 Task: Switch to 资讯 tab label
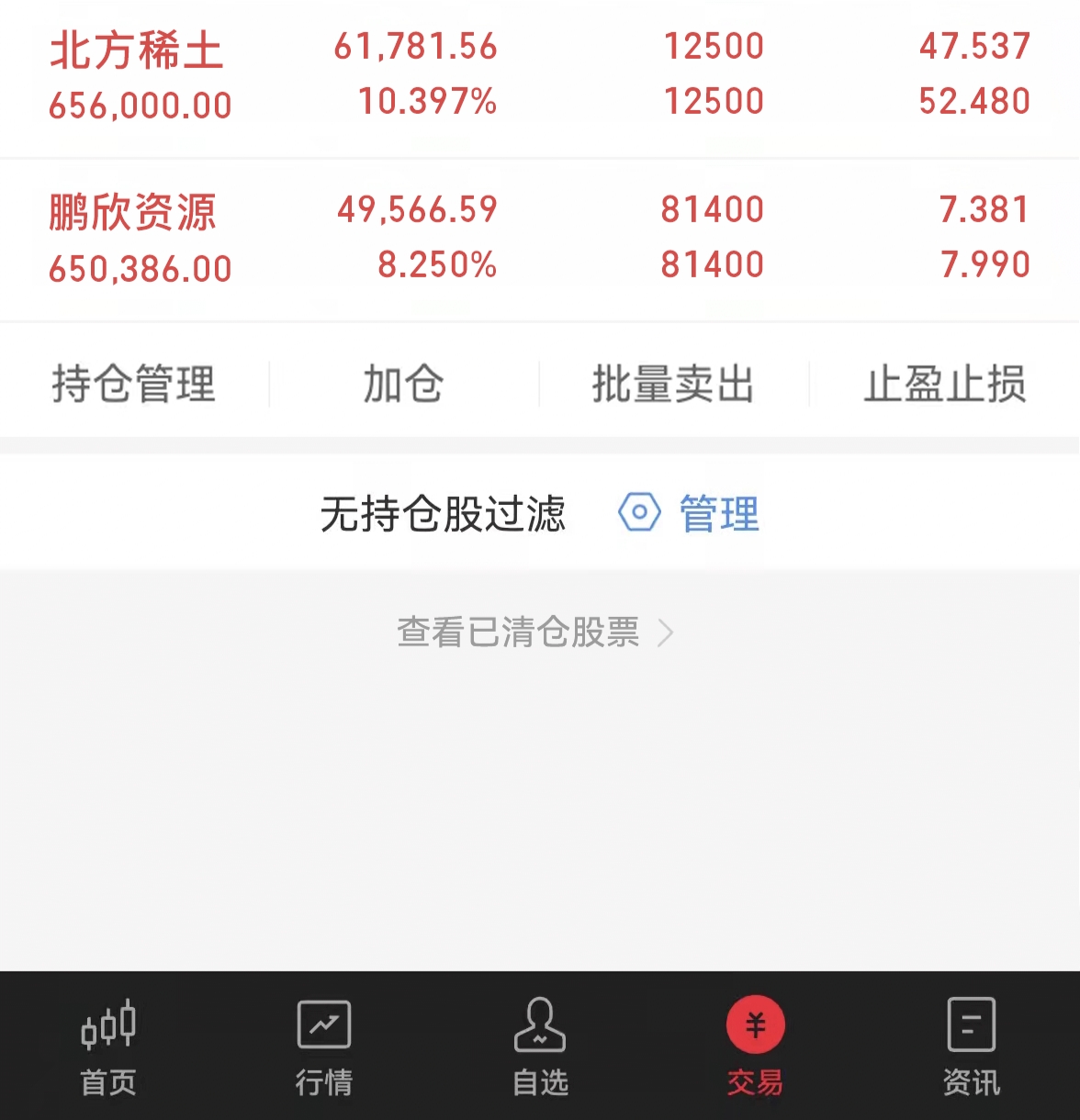(x=972, y=1083)
